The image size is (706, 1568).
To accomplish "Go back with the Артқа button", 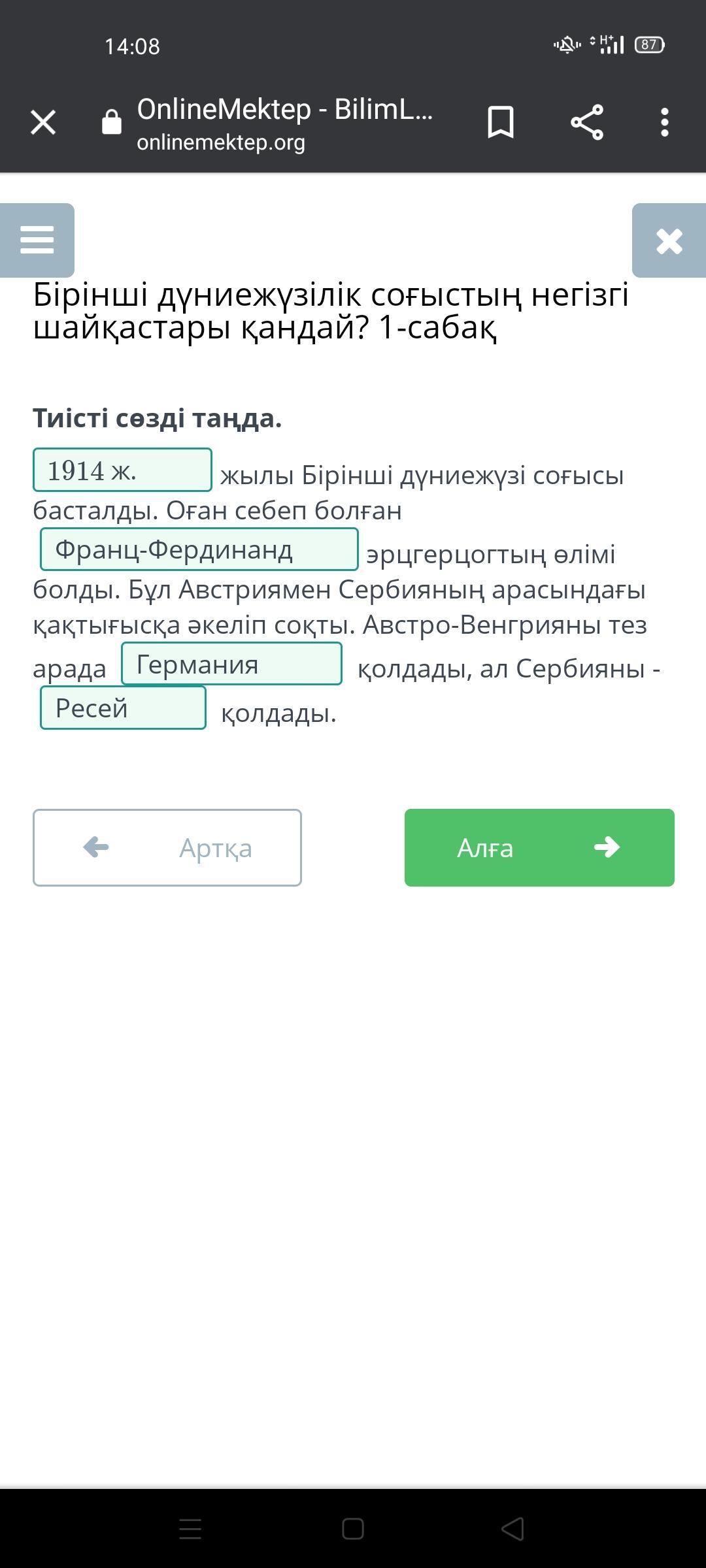I will (167, 847).
